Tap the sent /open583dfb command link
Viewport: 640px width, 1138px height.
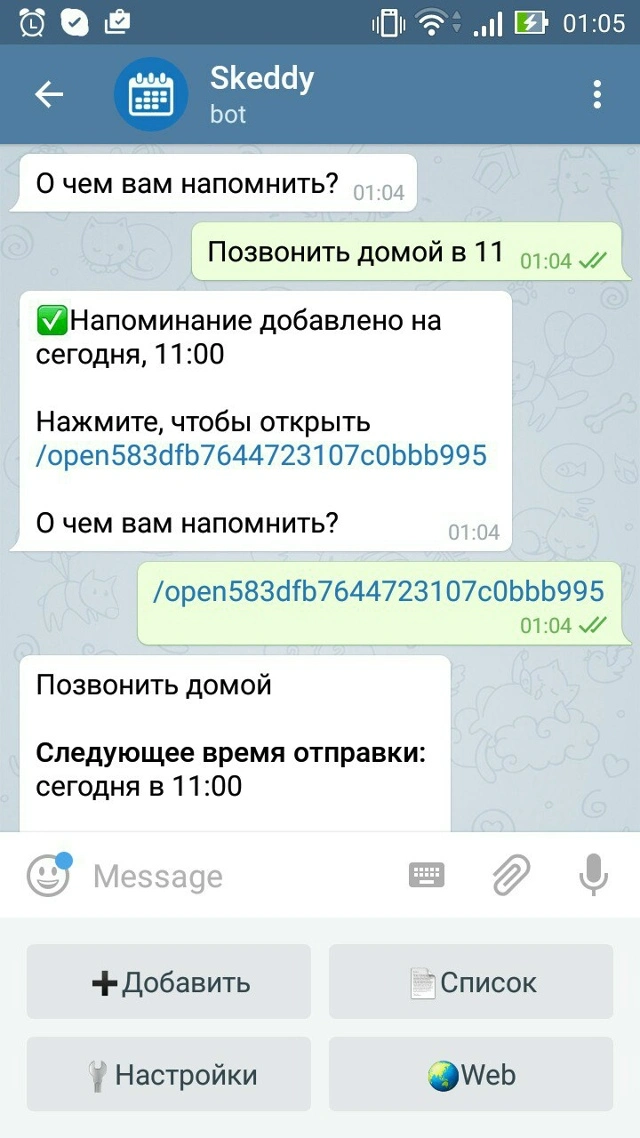(x=378, y=590)
